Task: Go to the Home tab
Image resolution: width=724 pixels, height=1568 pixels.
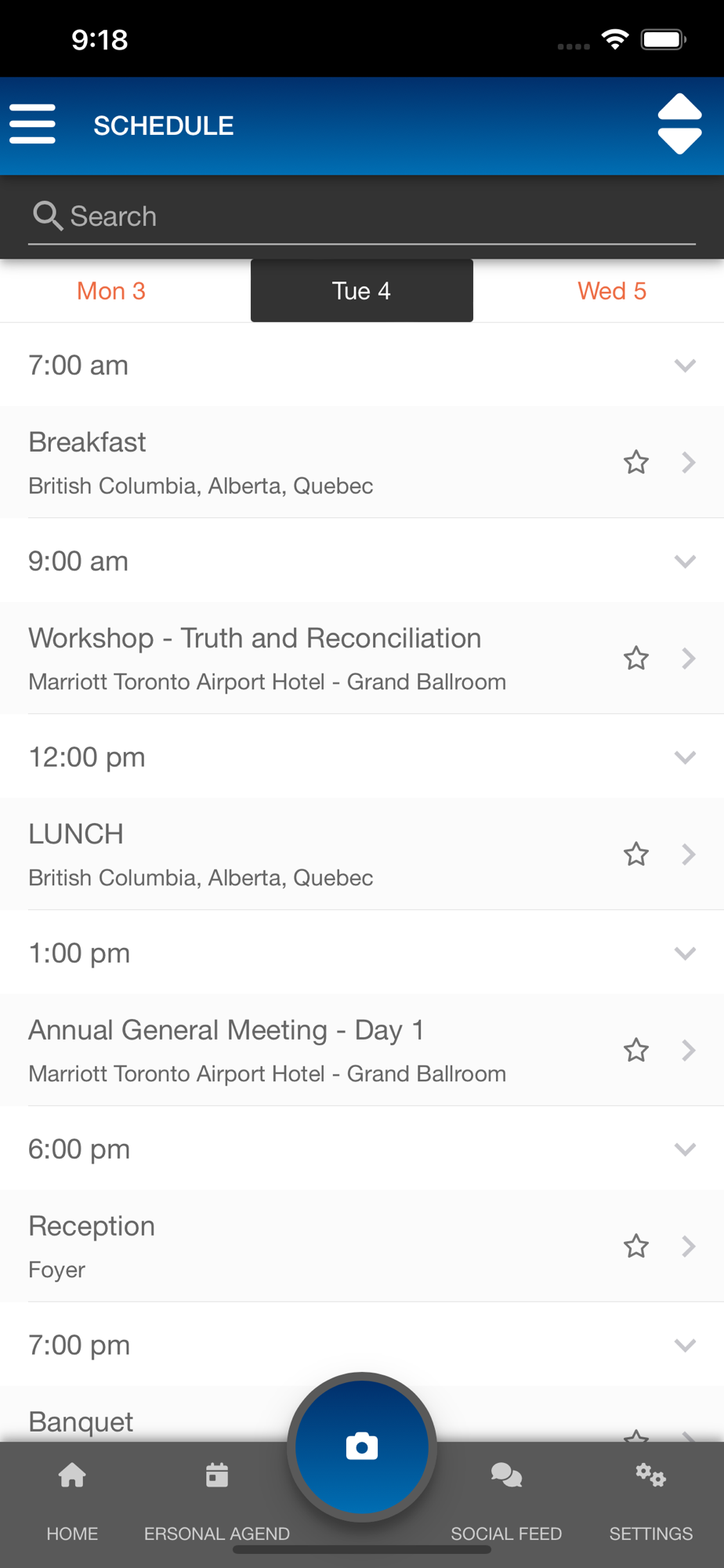Action: click(x=72, y=1501)
